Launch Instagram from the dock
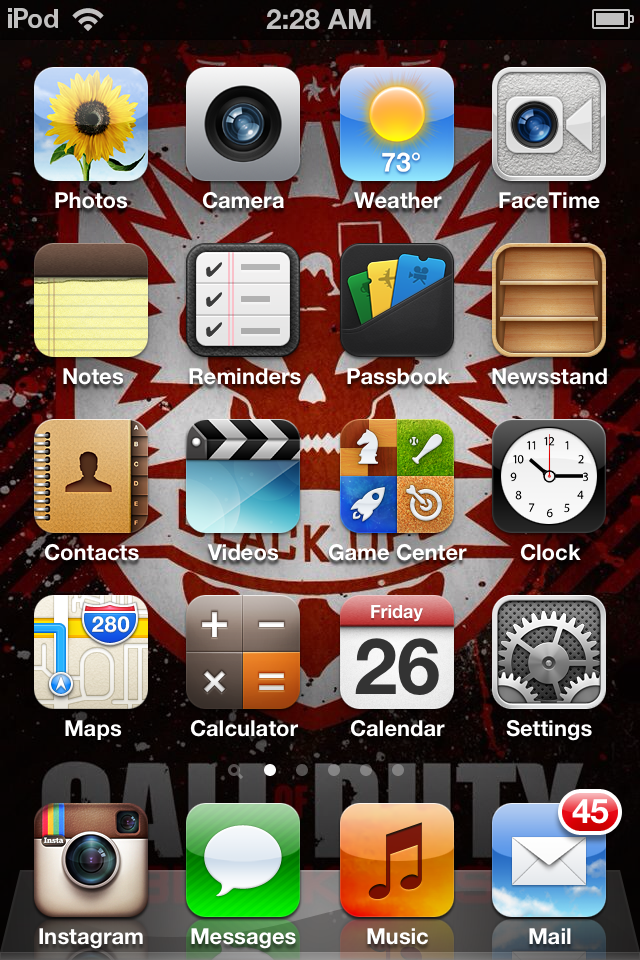 (x=91, y=860)
